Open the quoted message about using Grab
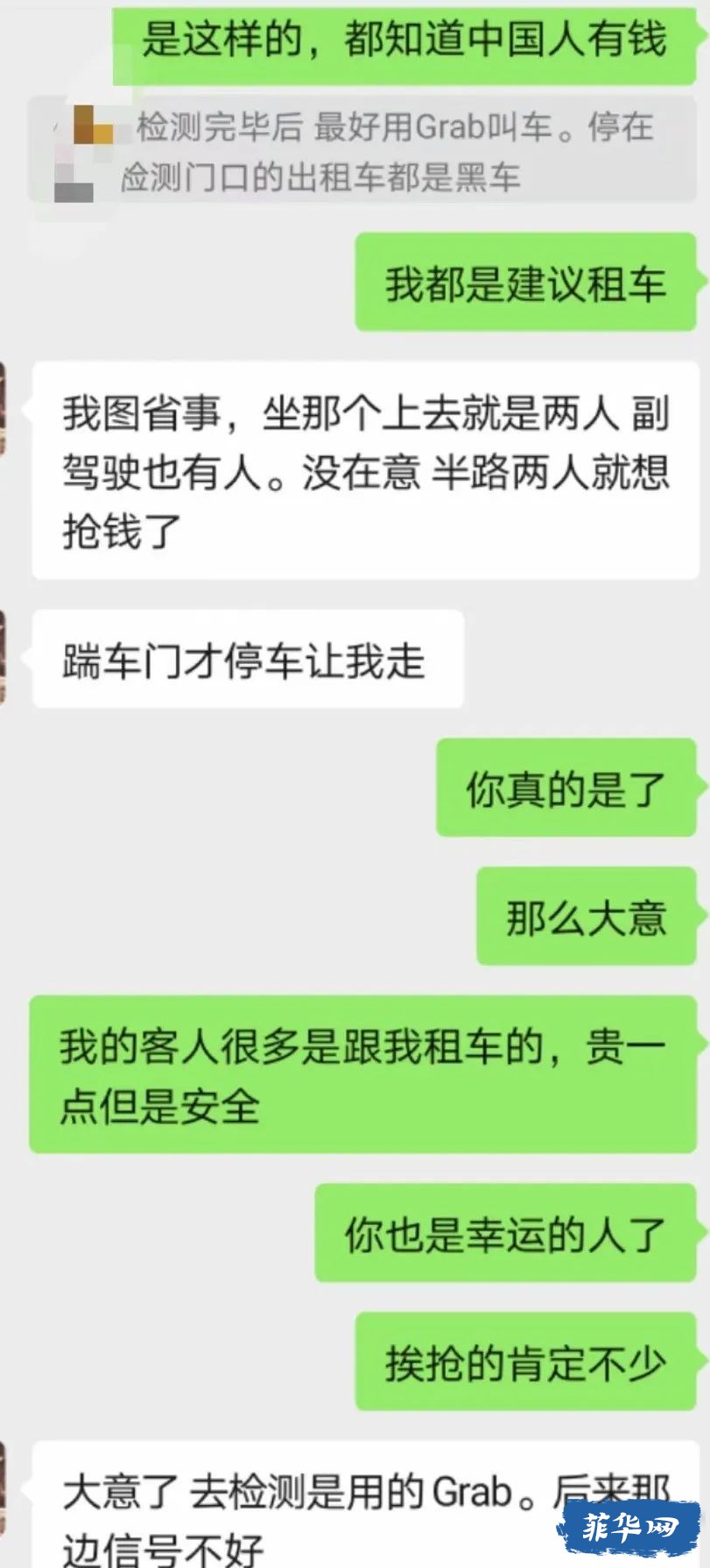This screenshot has width=710, height=1568. pyautogui.click(x=362, y=150)
